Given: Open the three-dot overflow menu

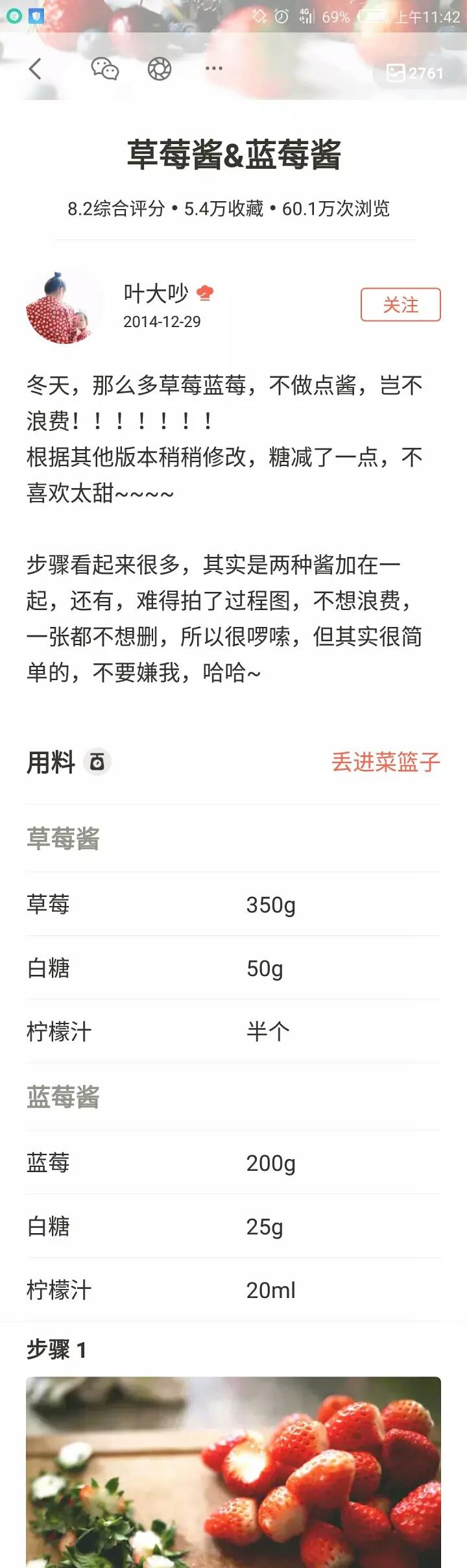Looking at the screenshot, I should coord(213,68).
